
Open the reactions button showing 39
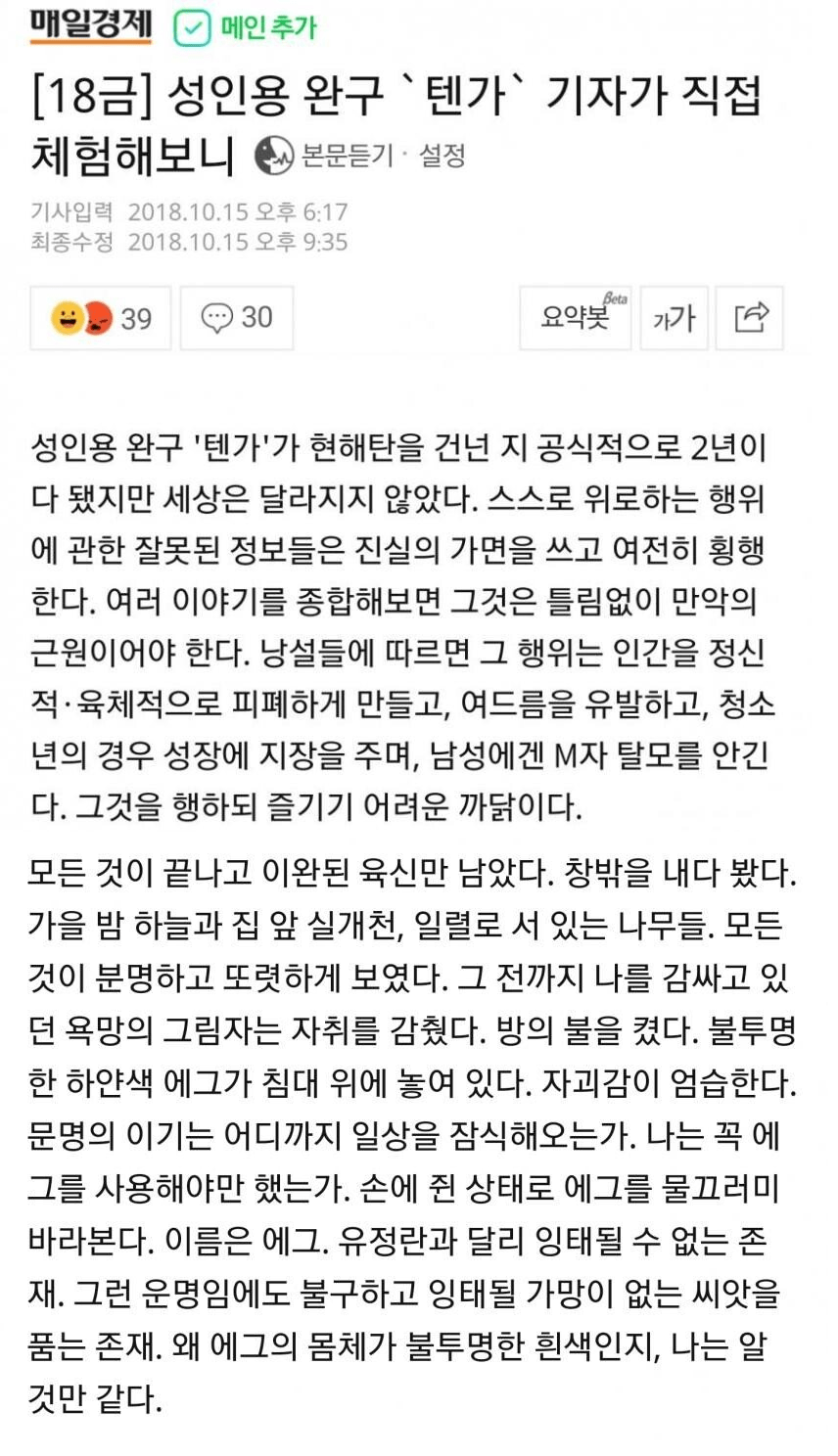click(101, 318)
